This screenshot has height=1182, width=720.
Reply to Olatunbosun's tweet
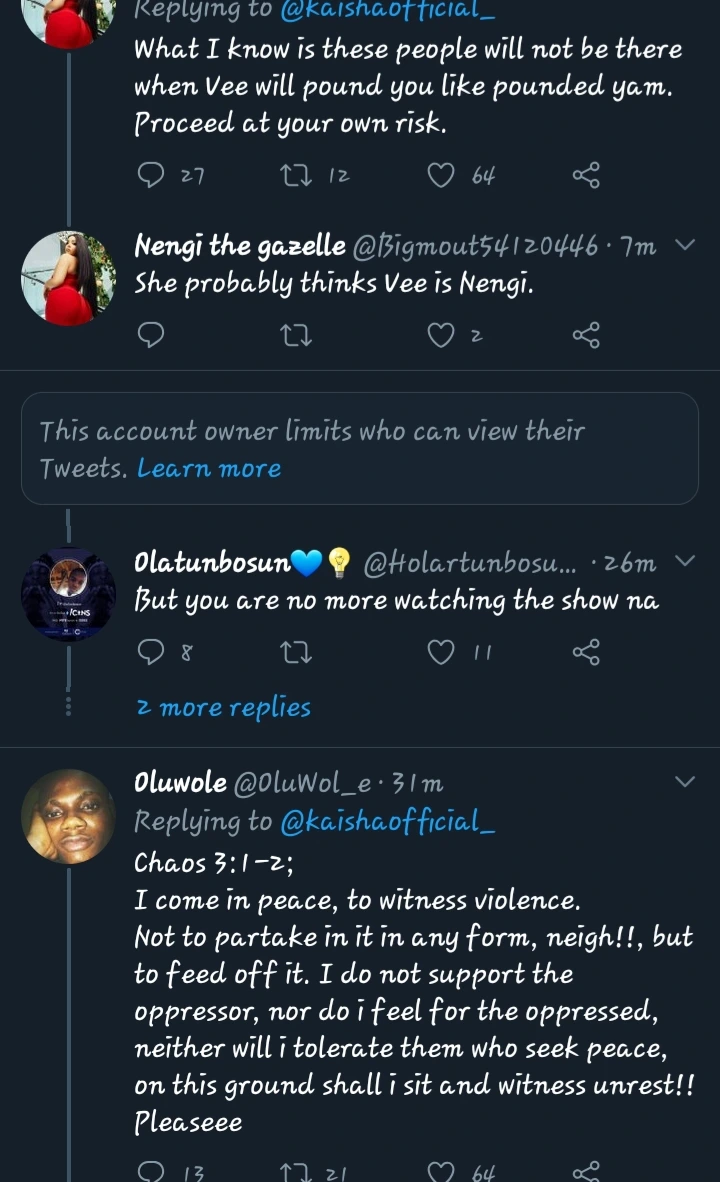point(150,652)
